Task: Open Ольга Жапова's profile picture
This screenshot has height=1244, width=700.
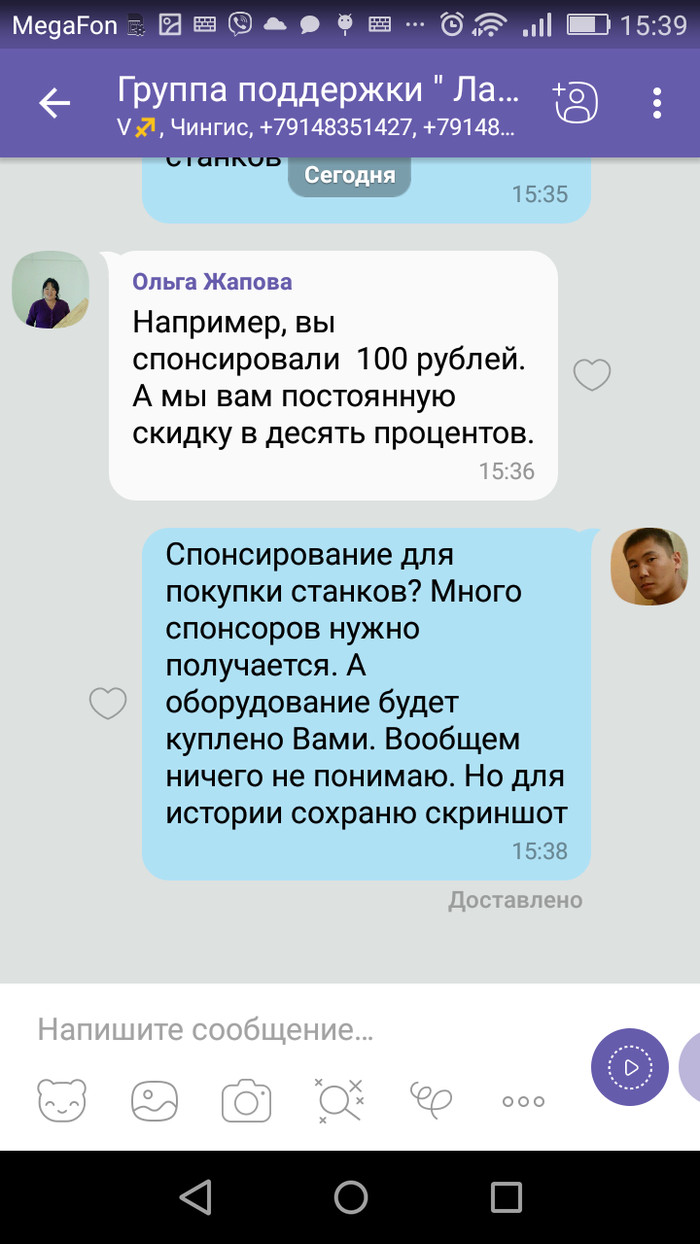Action: click(50, 289)
